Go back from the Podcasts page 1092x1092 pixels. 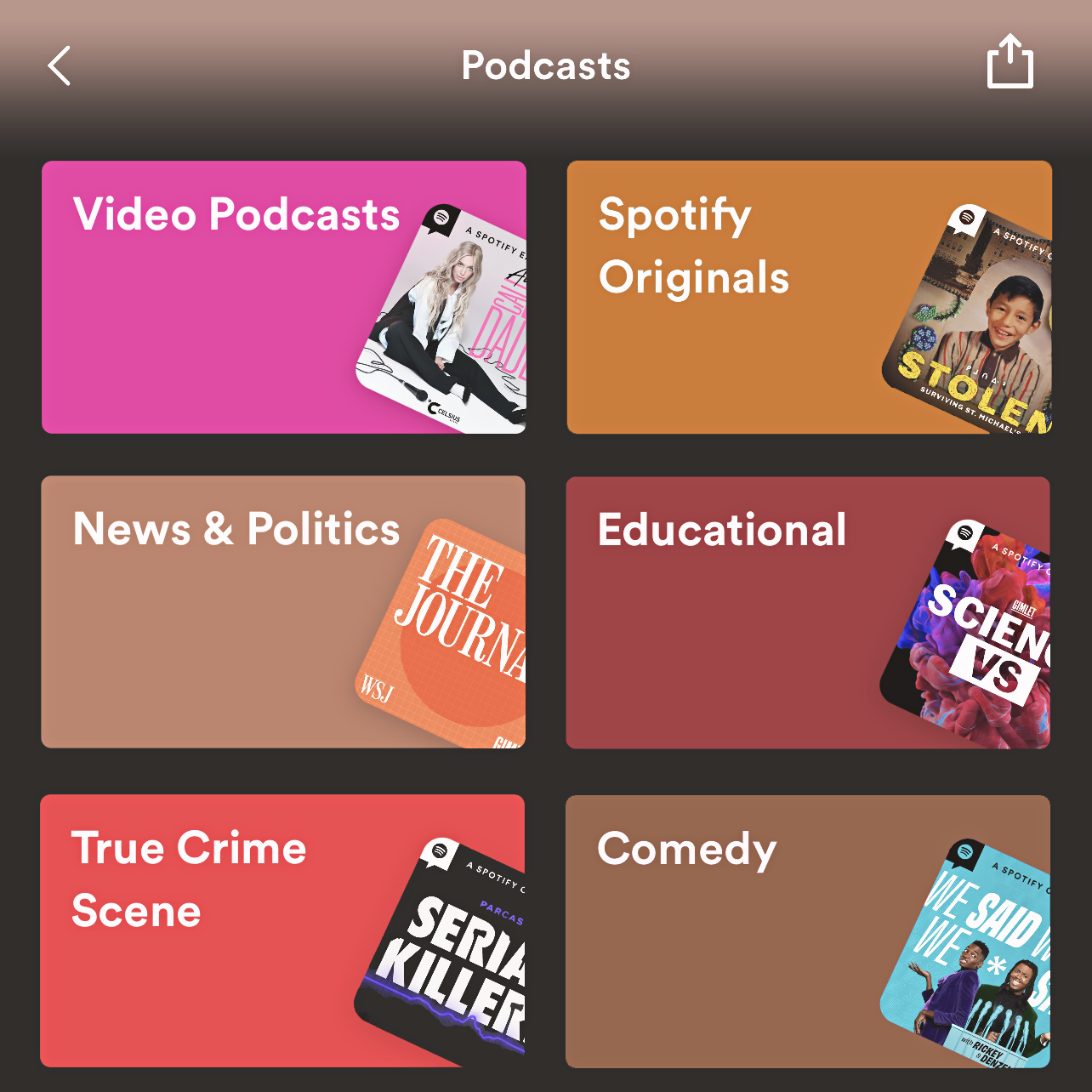pyautogui.click(x=60, y=66)
